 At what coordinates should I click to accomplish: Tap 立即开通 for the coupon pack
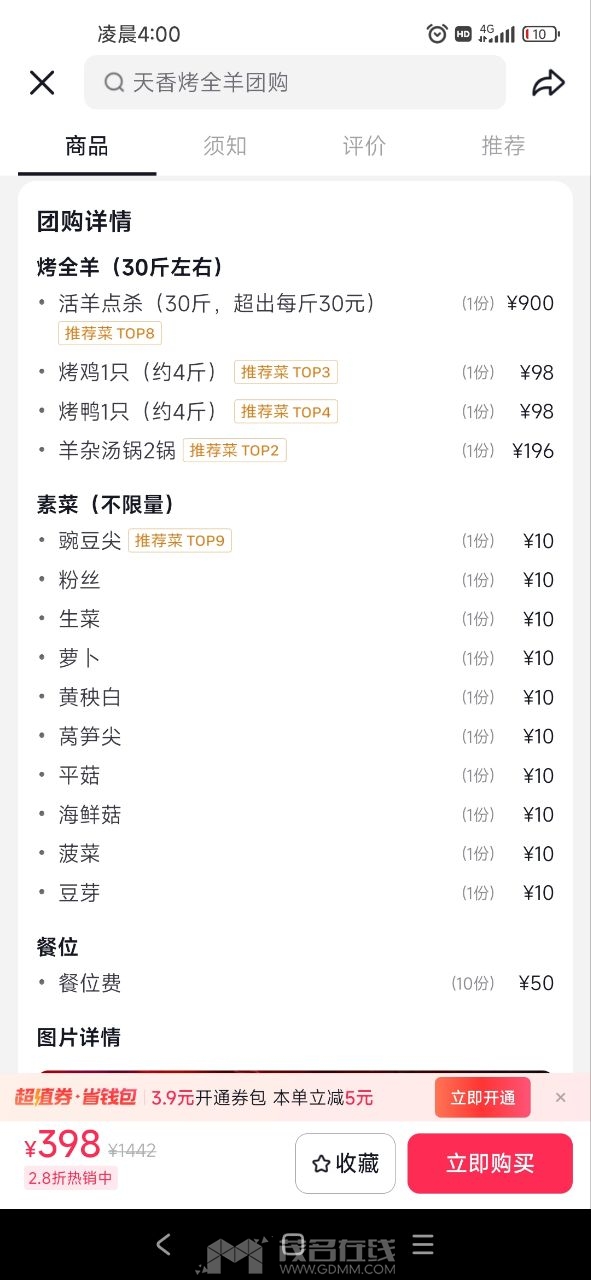click(x=483, y=1097)
